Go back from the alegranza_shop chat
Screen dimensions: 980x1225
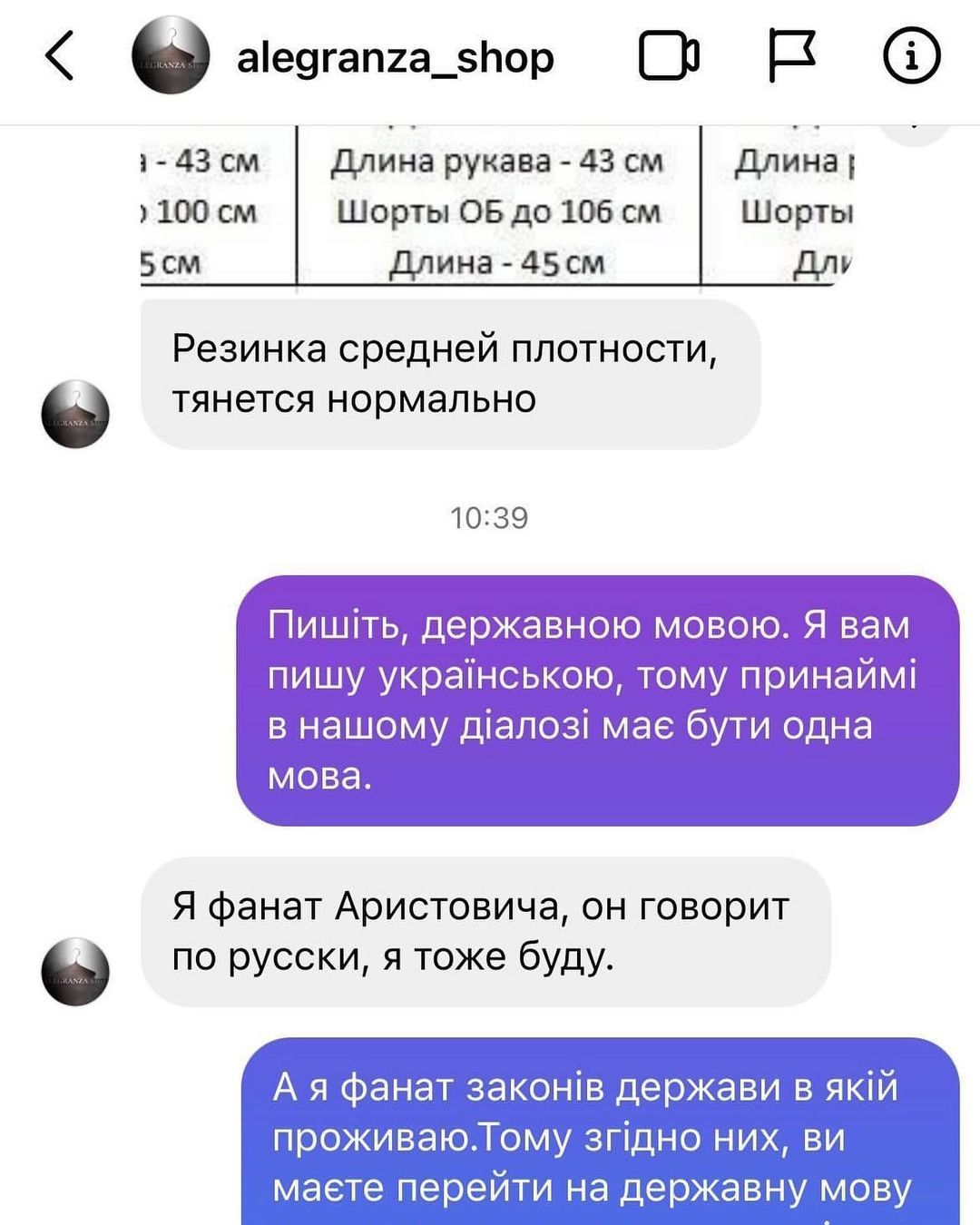click(60, 57)
